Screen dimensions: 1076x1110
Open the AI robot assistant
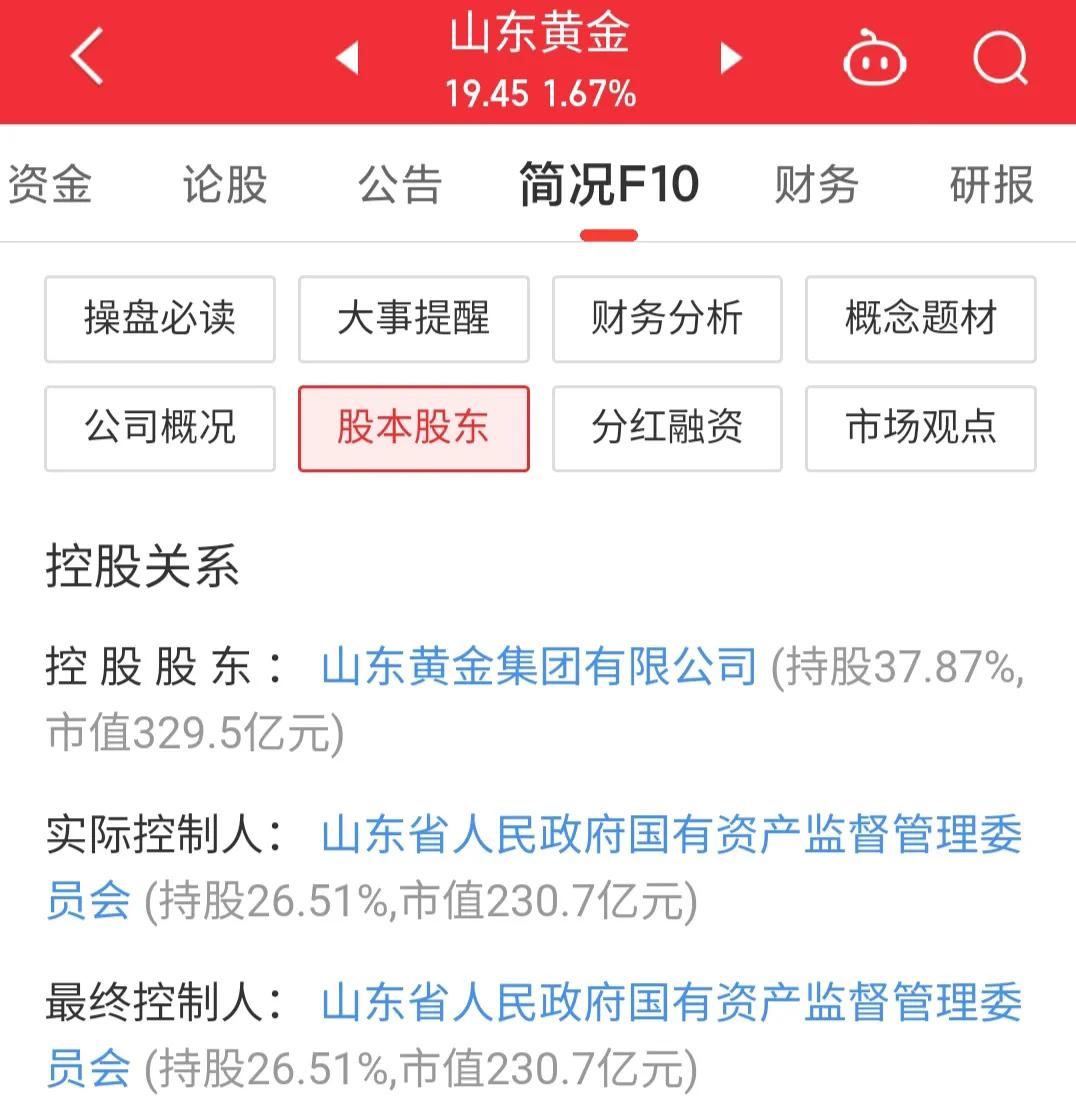point(874,57)
